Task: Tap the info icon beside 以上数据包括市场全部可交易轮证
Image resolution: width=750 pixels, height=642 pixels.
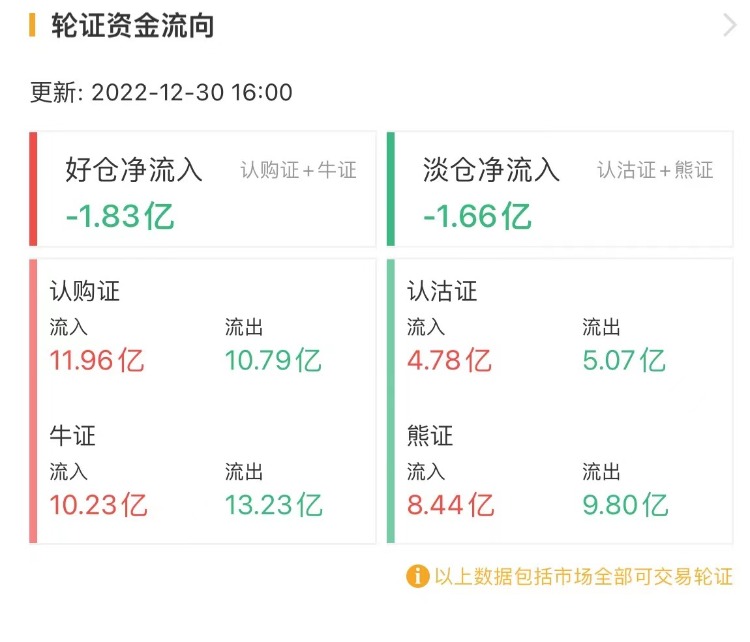Action: [417, 576]
